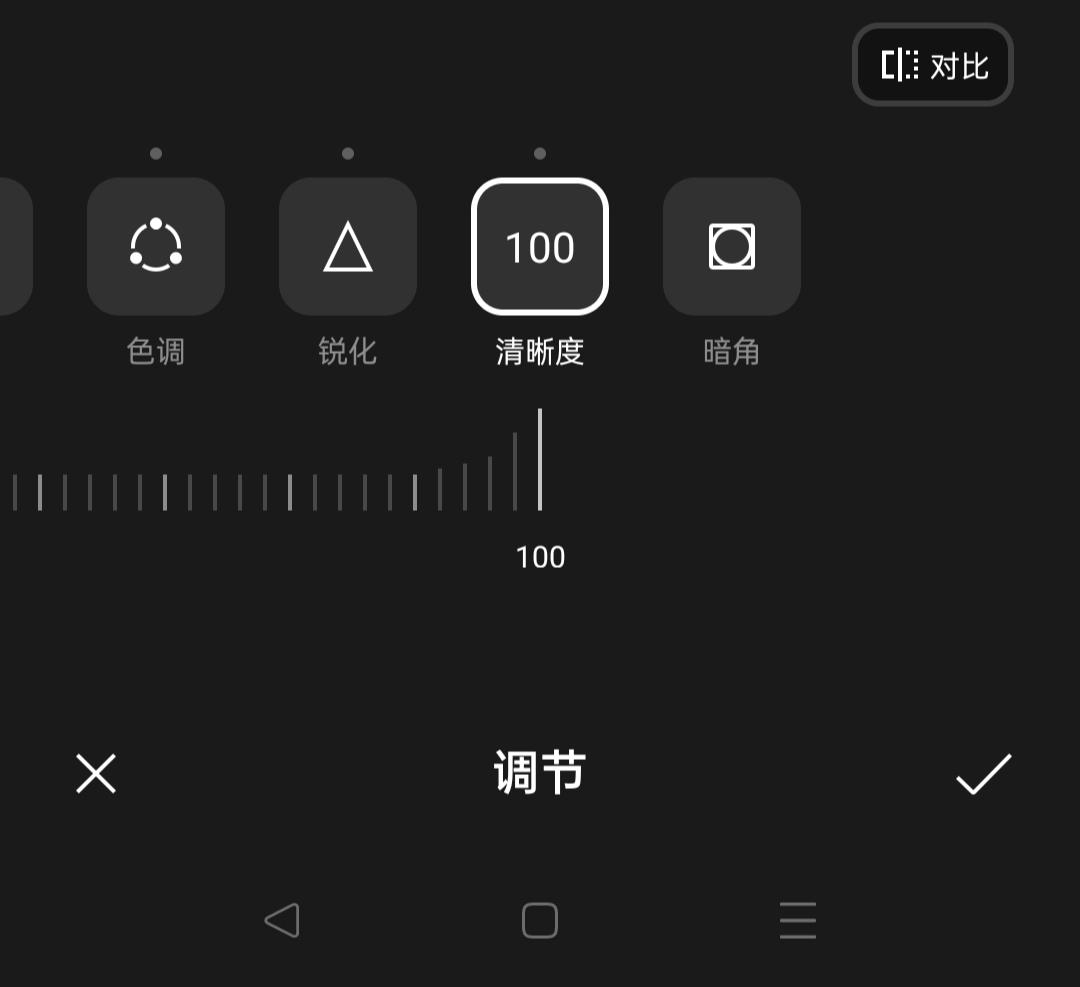1080x987 pixels.
Task: Go back using the system back button
Action: pyautogui.click(x=282, y=920)
